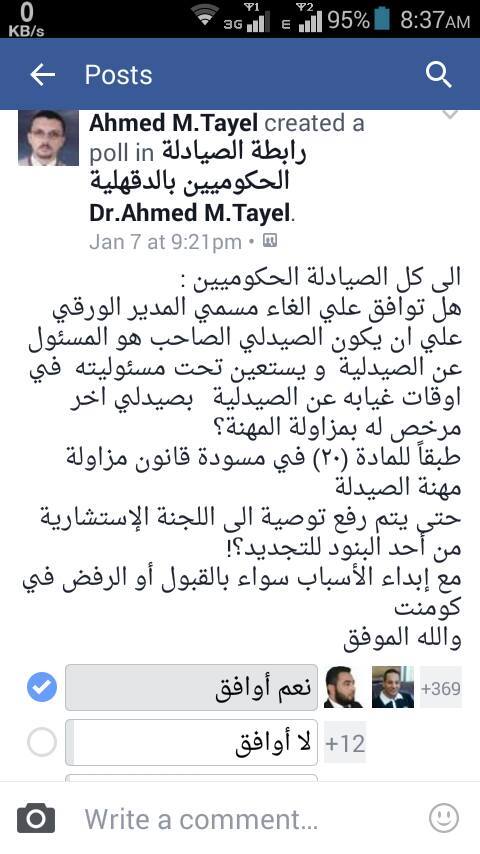Uncheck the نعم أوافق poll option
480x854 pixels.
(x=42, y=687)
